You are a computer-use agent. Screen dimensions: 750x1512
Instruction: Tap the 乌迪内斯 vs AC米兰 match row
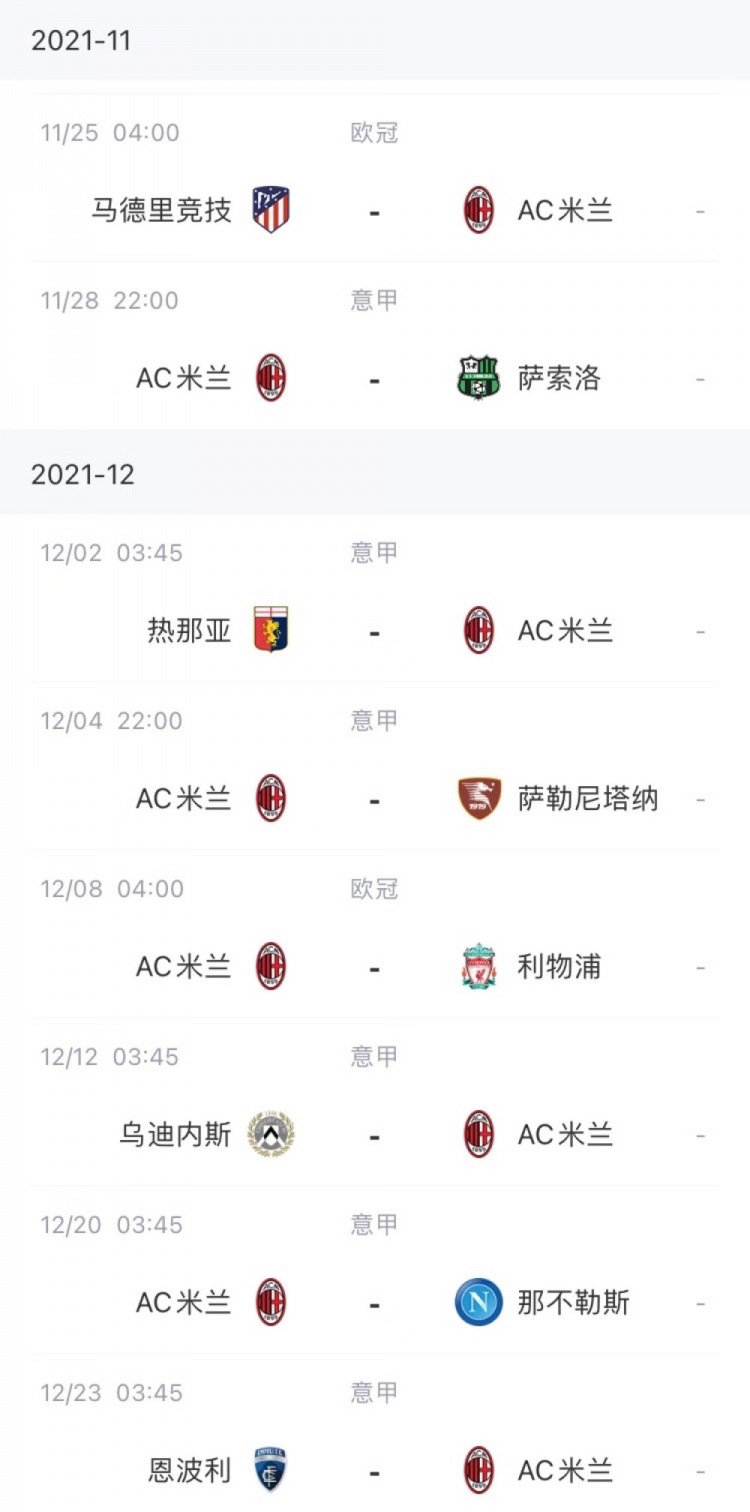click(x=375, y=1102)
